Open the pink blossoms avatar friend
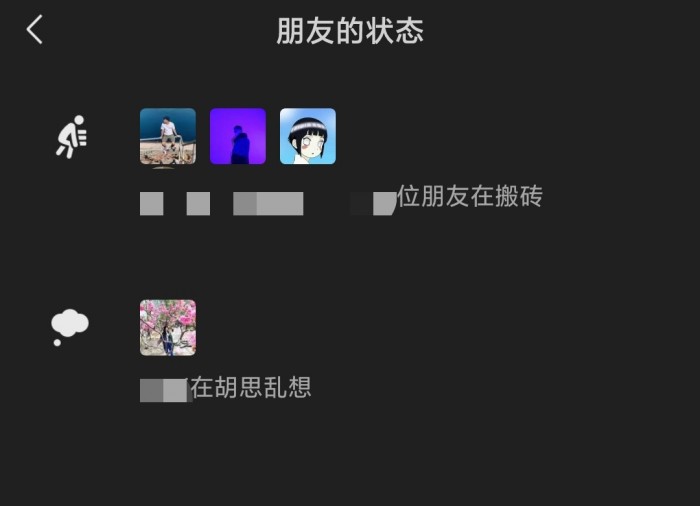700x506 pixels. pyautogui.click(x=167, y=328)
